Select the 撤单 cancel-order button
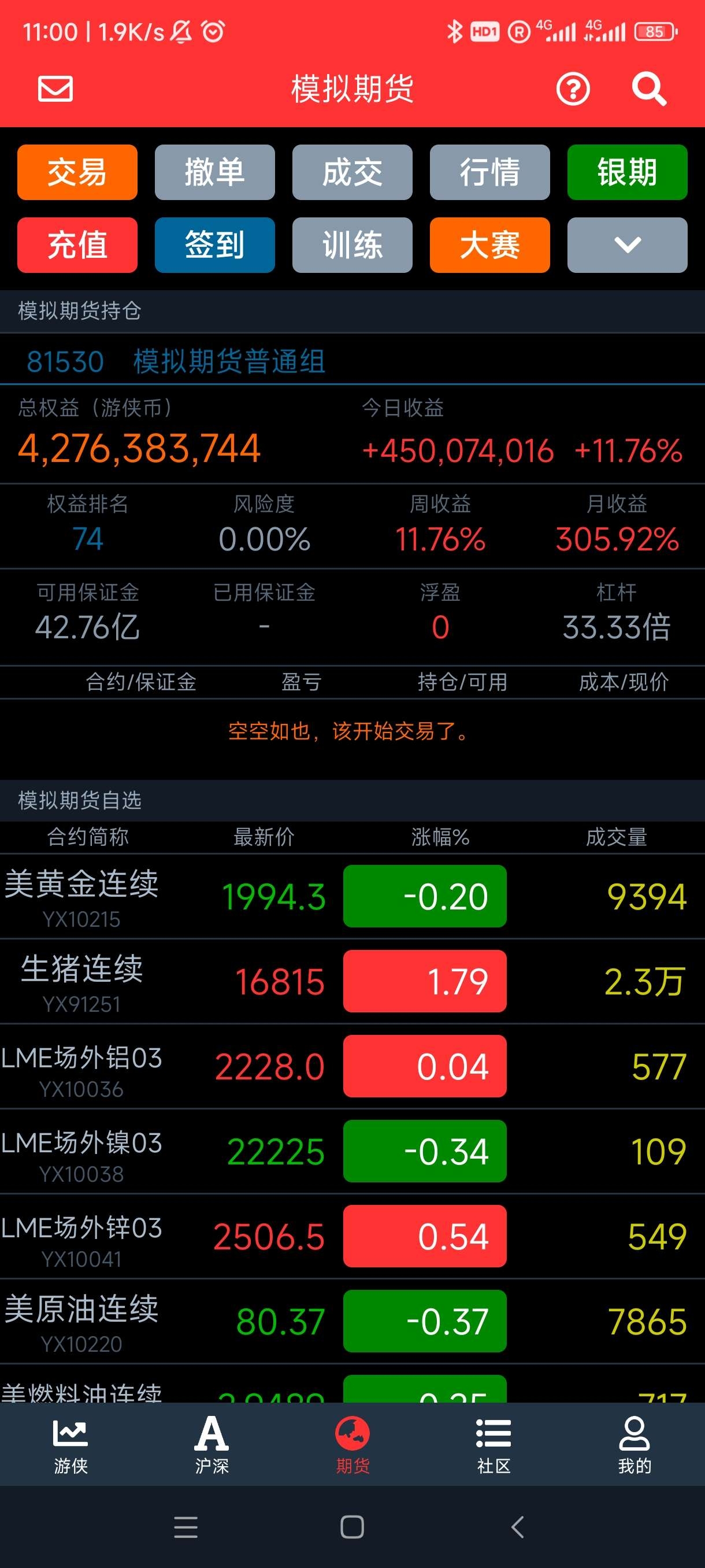 [x=215, y=172]
